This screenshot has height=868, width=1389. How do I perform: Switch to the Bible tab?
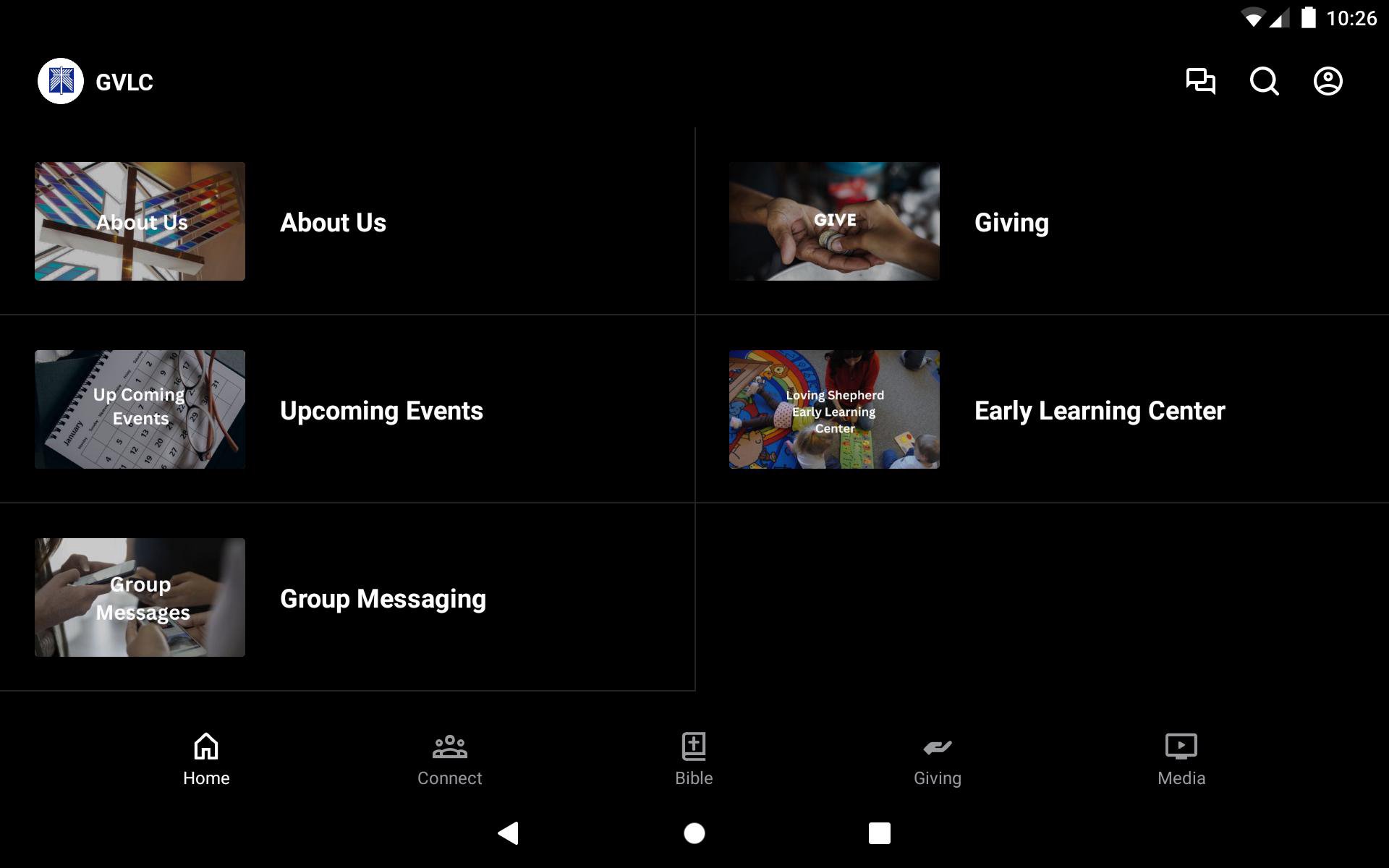[x=694, y=759]
